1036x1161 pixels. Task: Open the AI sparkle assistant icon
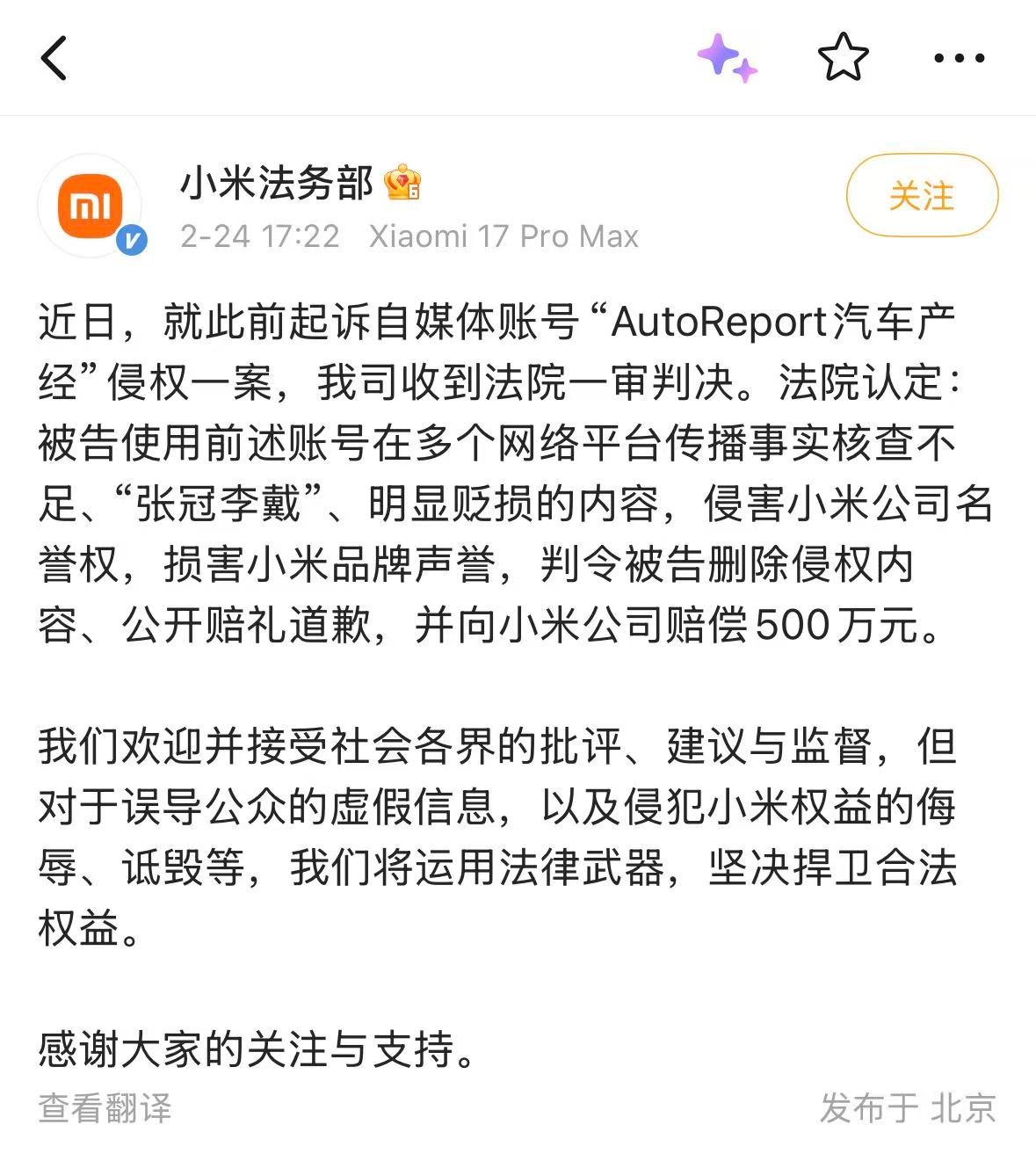[727, 58]
